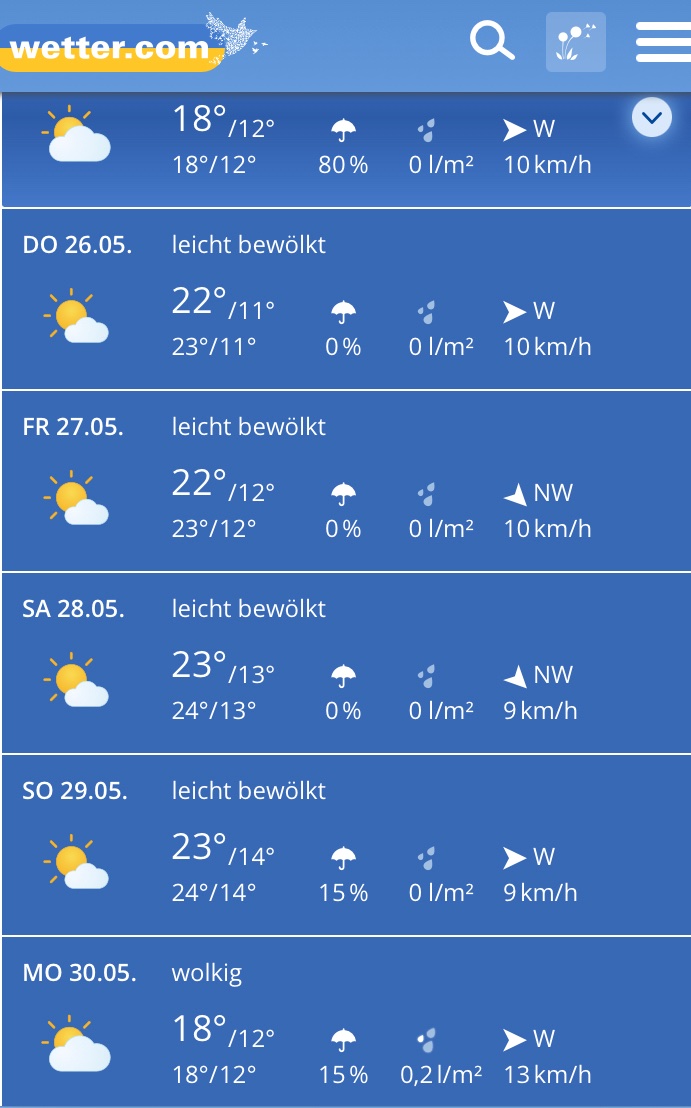Open the hamburger menu
The height and width of the screenshot is (1108, 691).
(663, 42)
